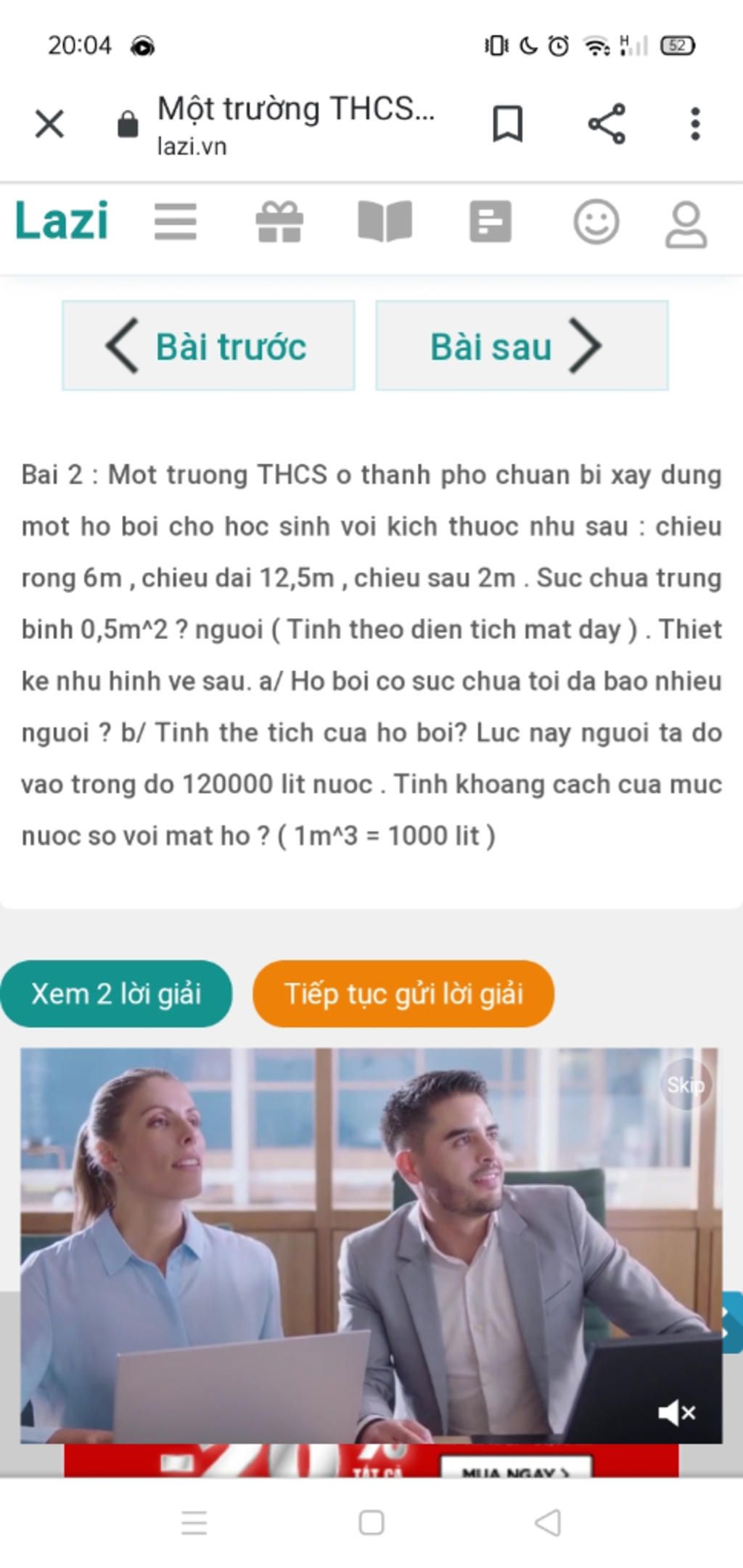Tap MUA NGAY on banner ad
Screen dimensions: 743x1568
coord(517,1469)
